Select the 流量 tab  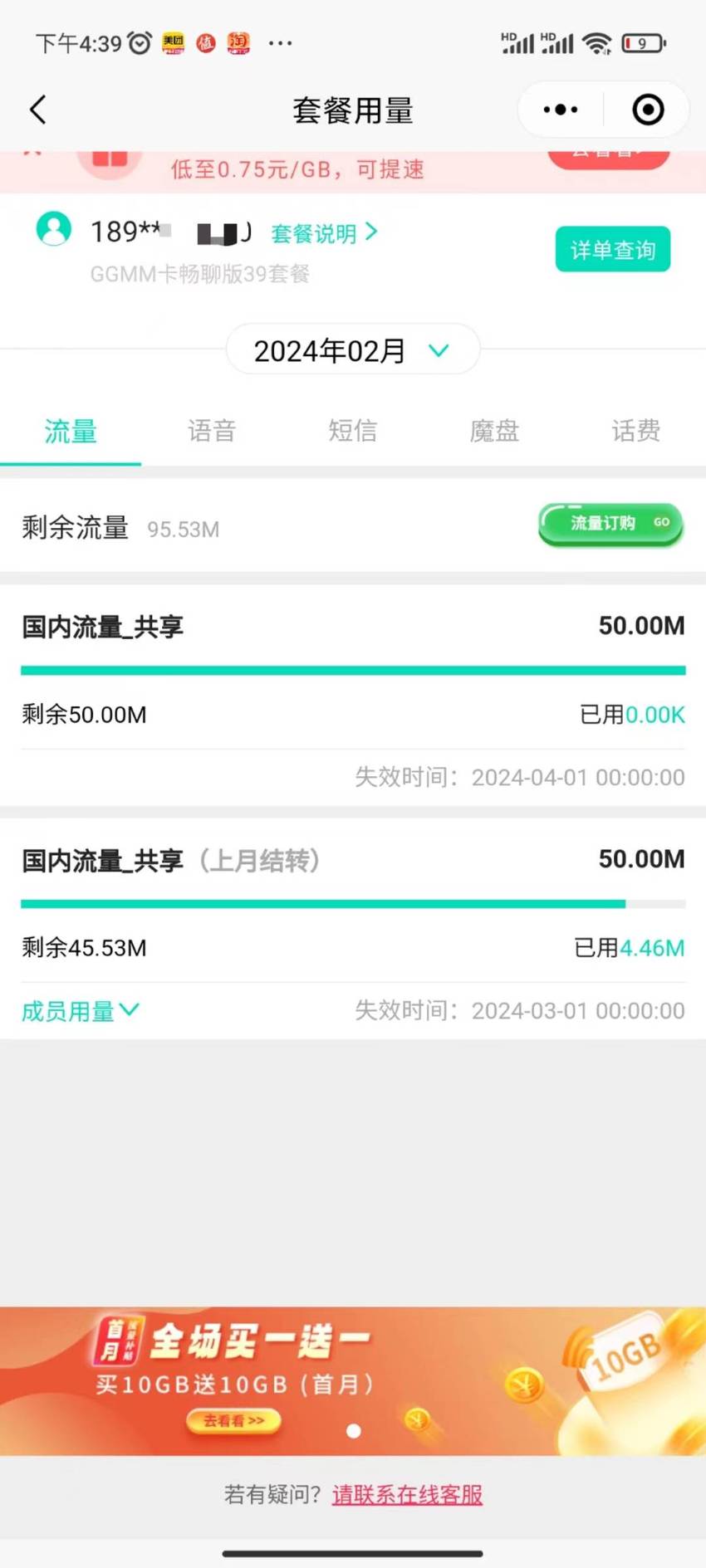pos(71,431)
